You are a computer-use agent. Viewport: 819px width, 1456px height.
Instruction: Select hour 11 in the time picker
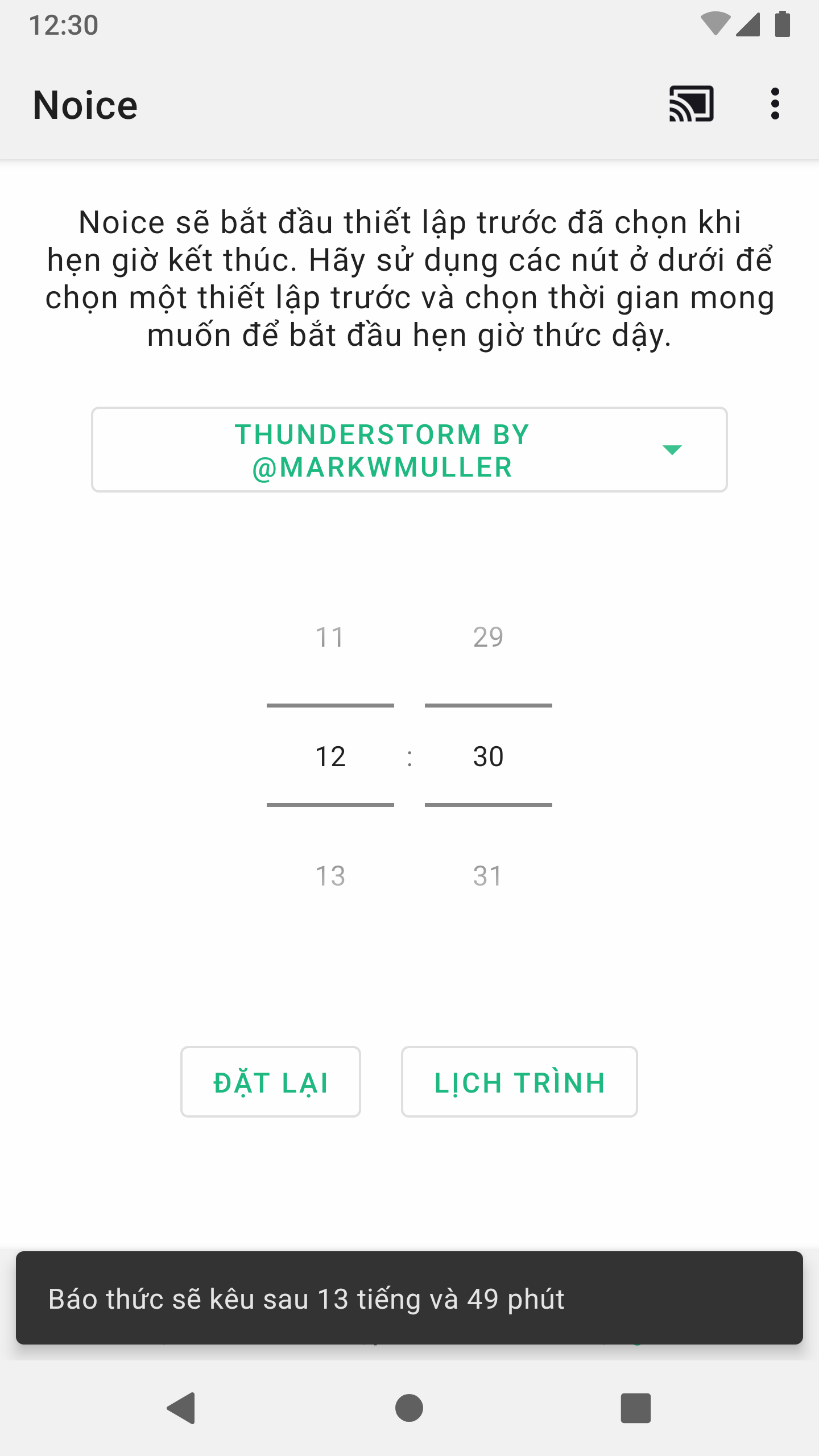[x=330, y=637]
